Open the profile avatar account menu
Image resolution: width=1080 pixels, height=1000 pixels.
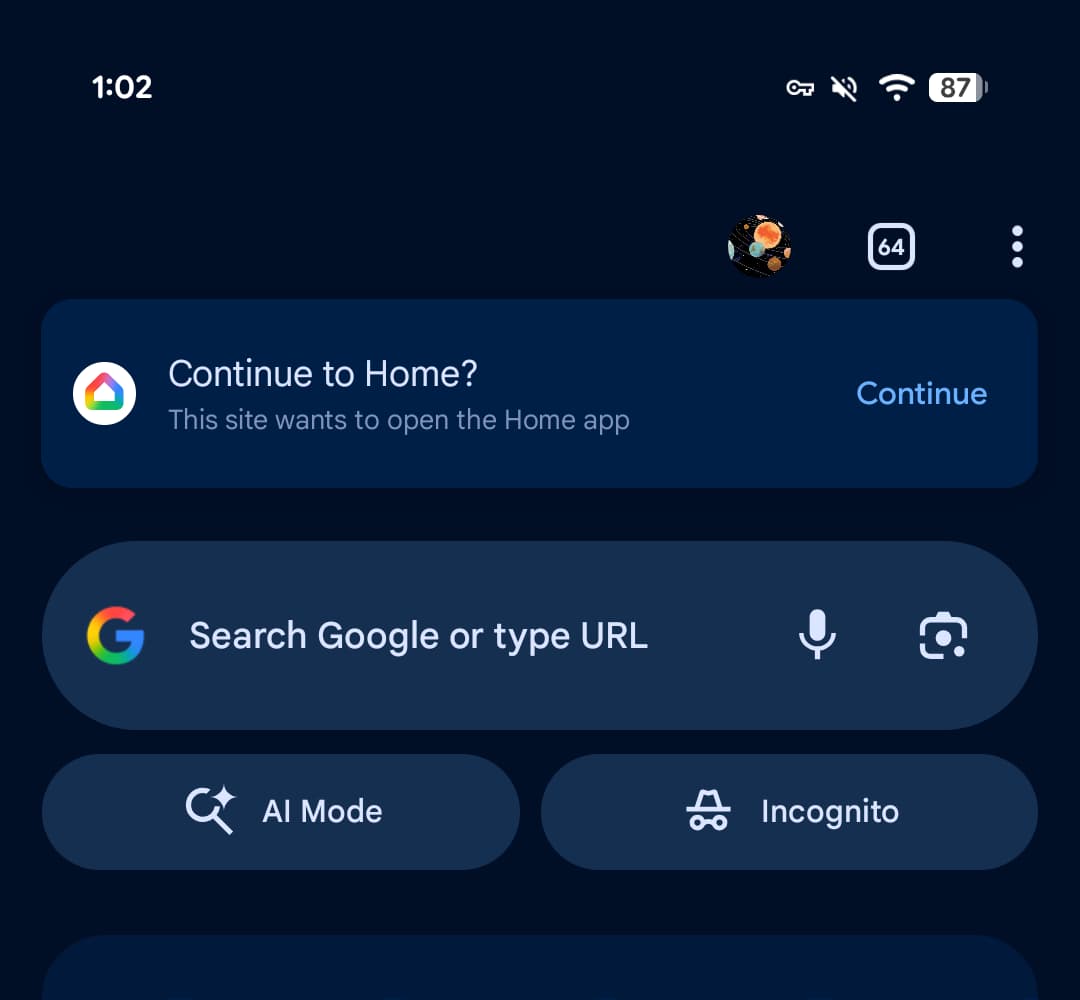coord(760,246)
